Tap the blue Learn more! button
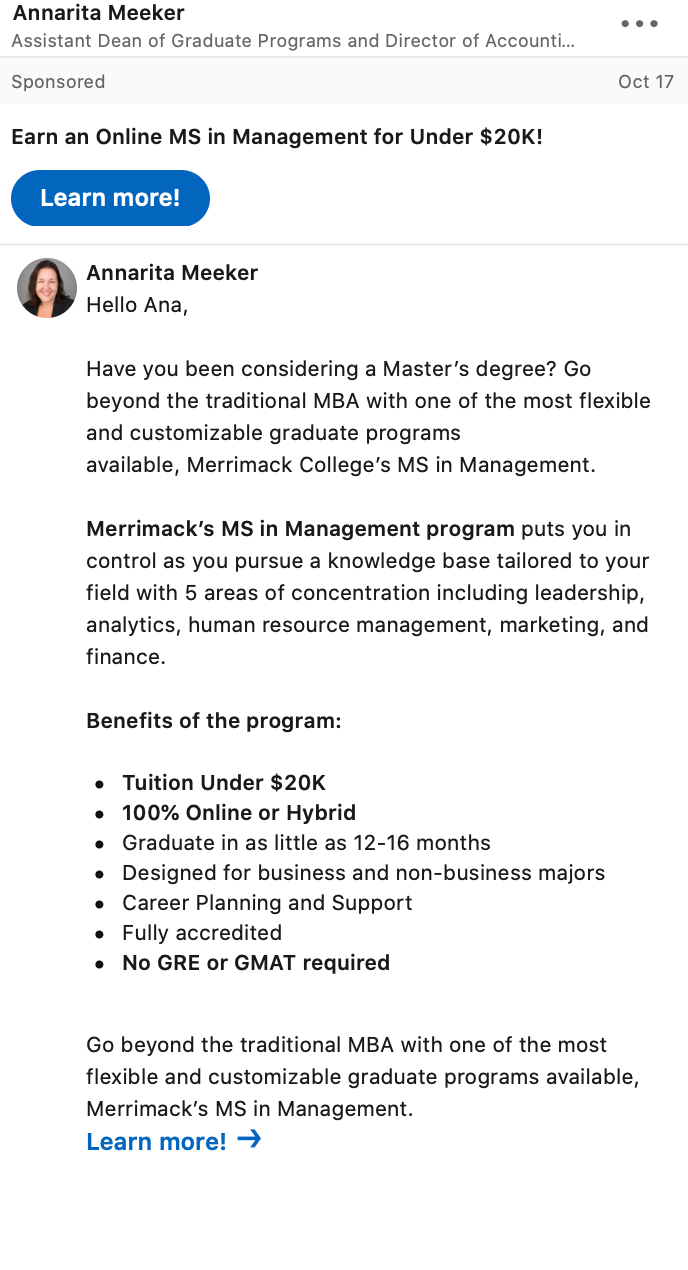 [110, 198]
